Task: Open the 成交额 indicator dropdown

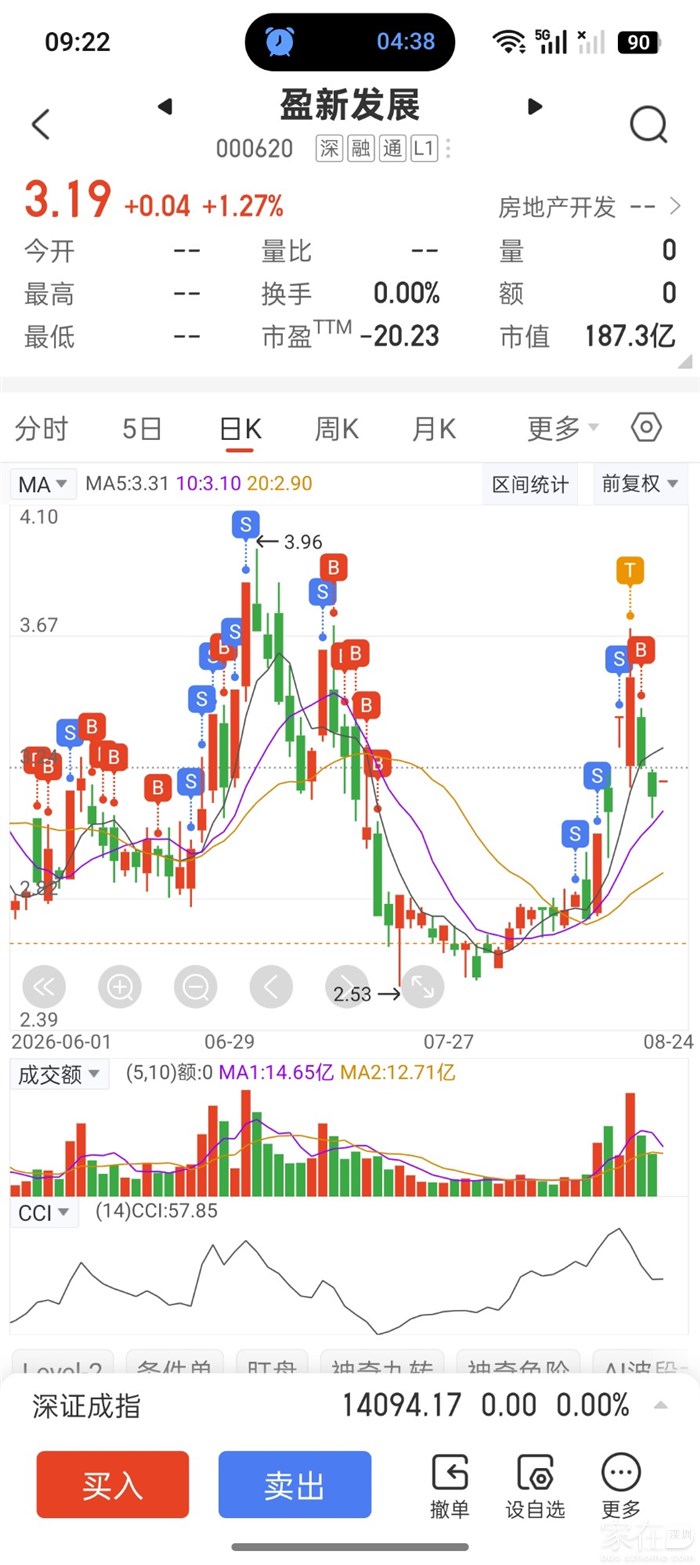Action: tap(60, 1075)
